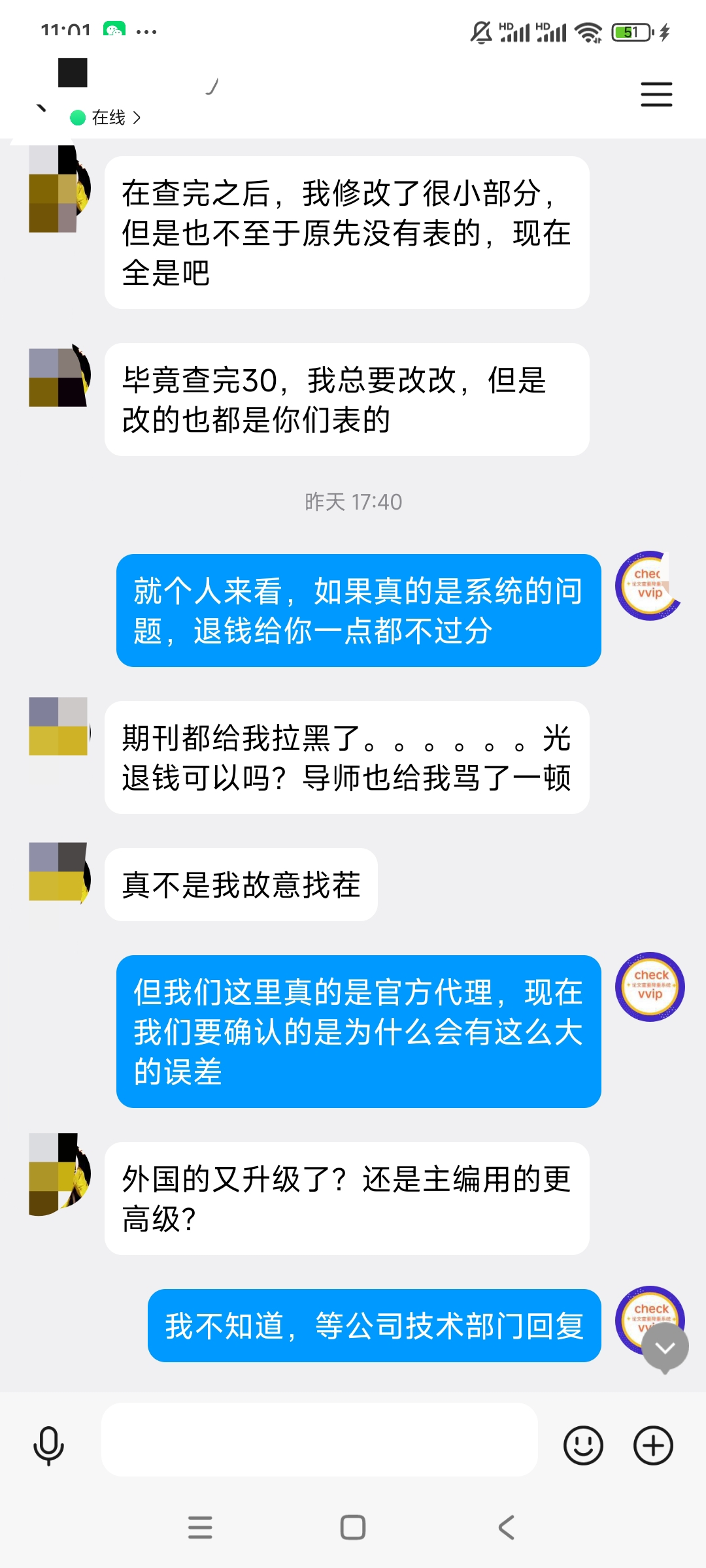Viewport: 706px width, 1568px height.
Task: Open the hamburger menu in the chat header
Action: click(656, 94)
